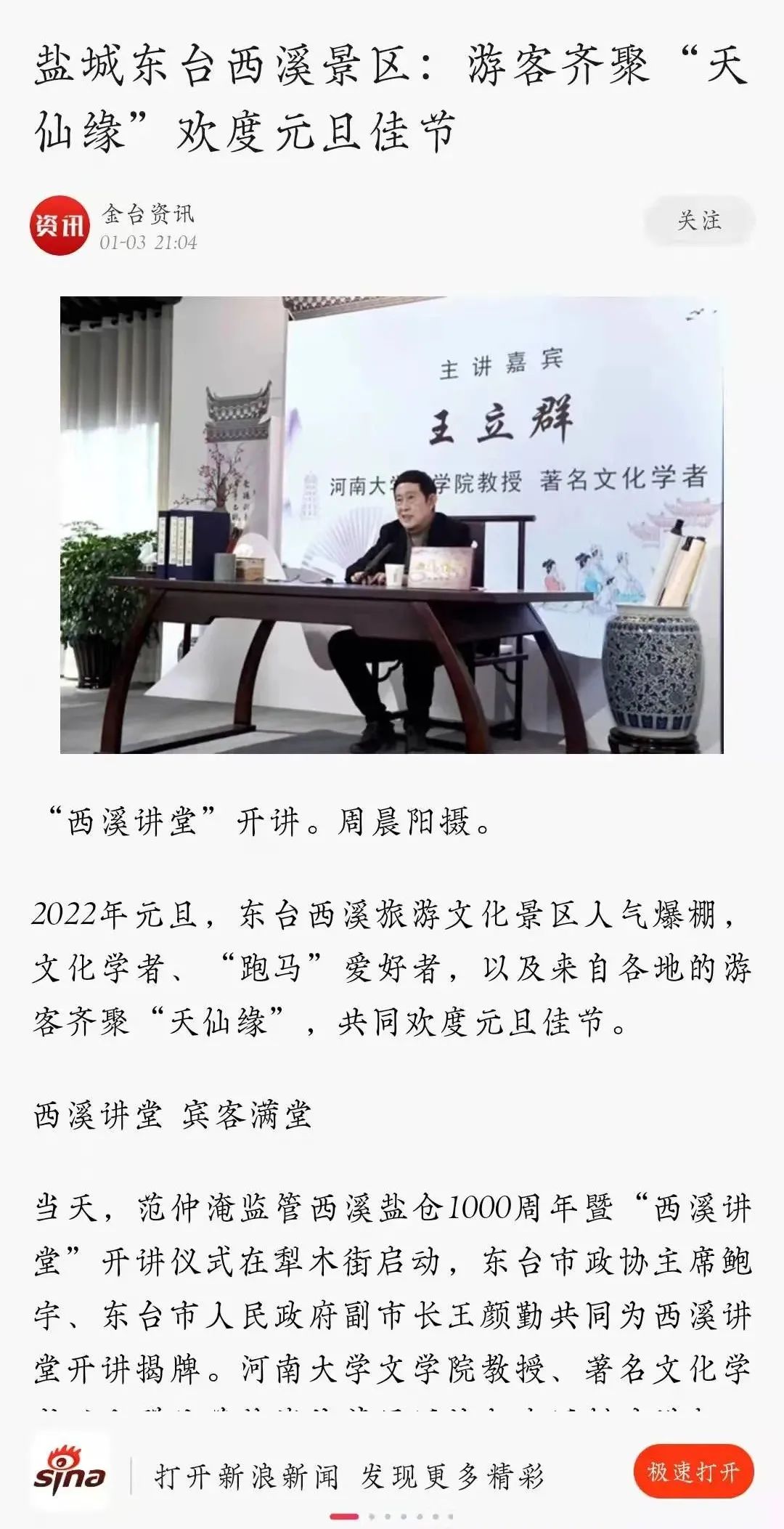Follow the 金台资讯 account
Screen dimensions: 784x1529
[x=698, y=221]
